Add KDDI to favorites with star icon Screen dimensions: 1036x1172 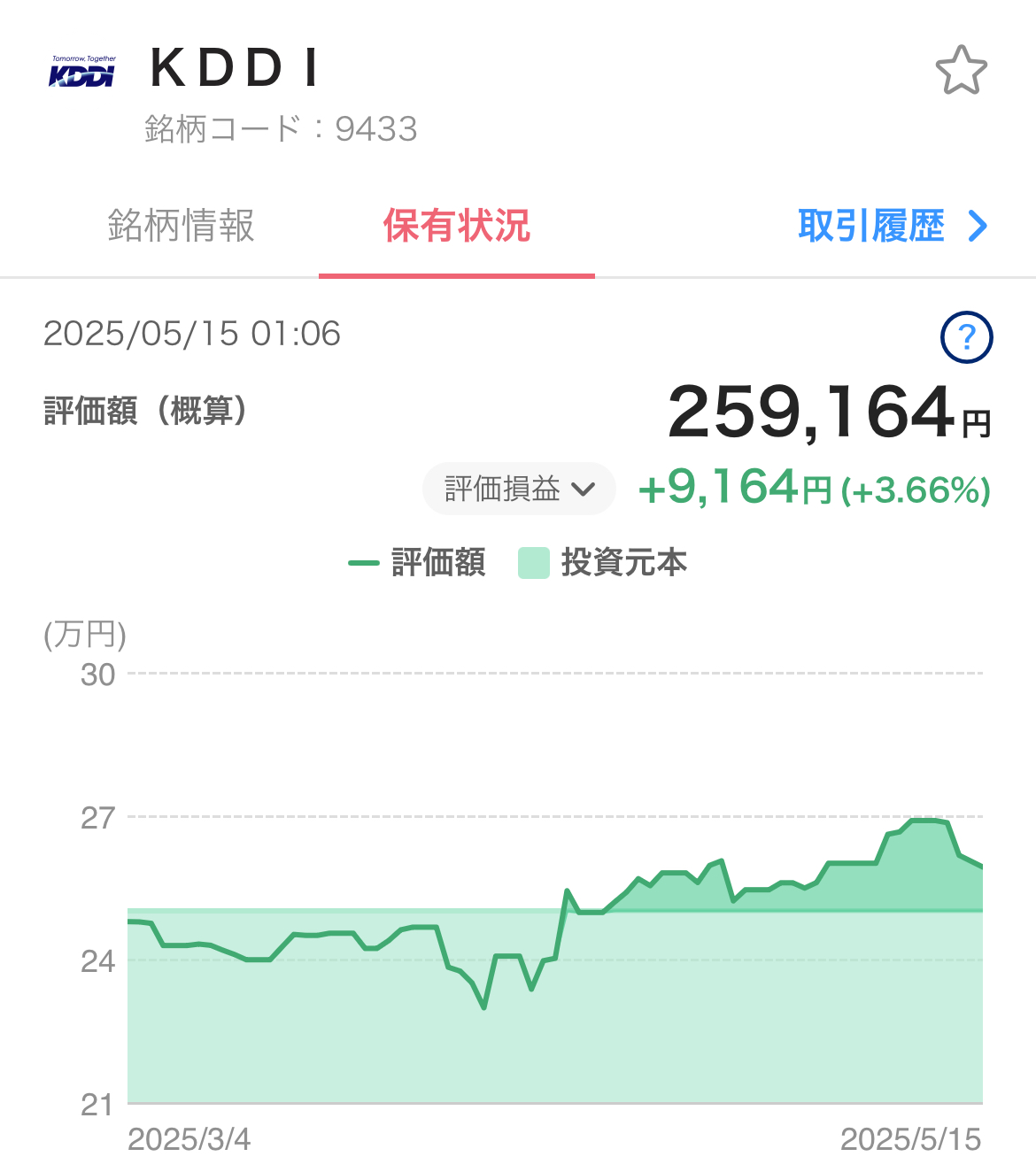click(961, 71)
